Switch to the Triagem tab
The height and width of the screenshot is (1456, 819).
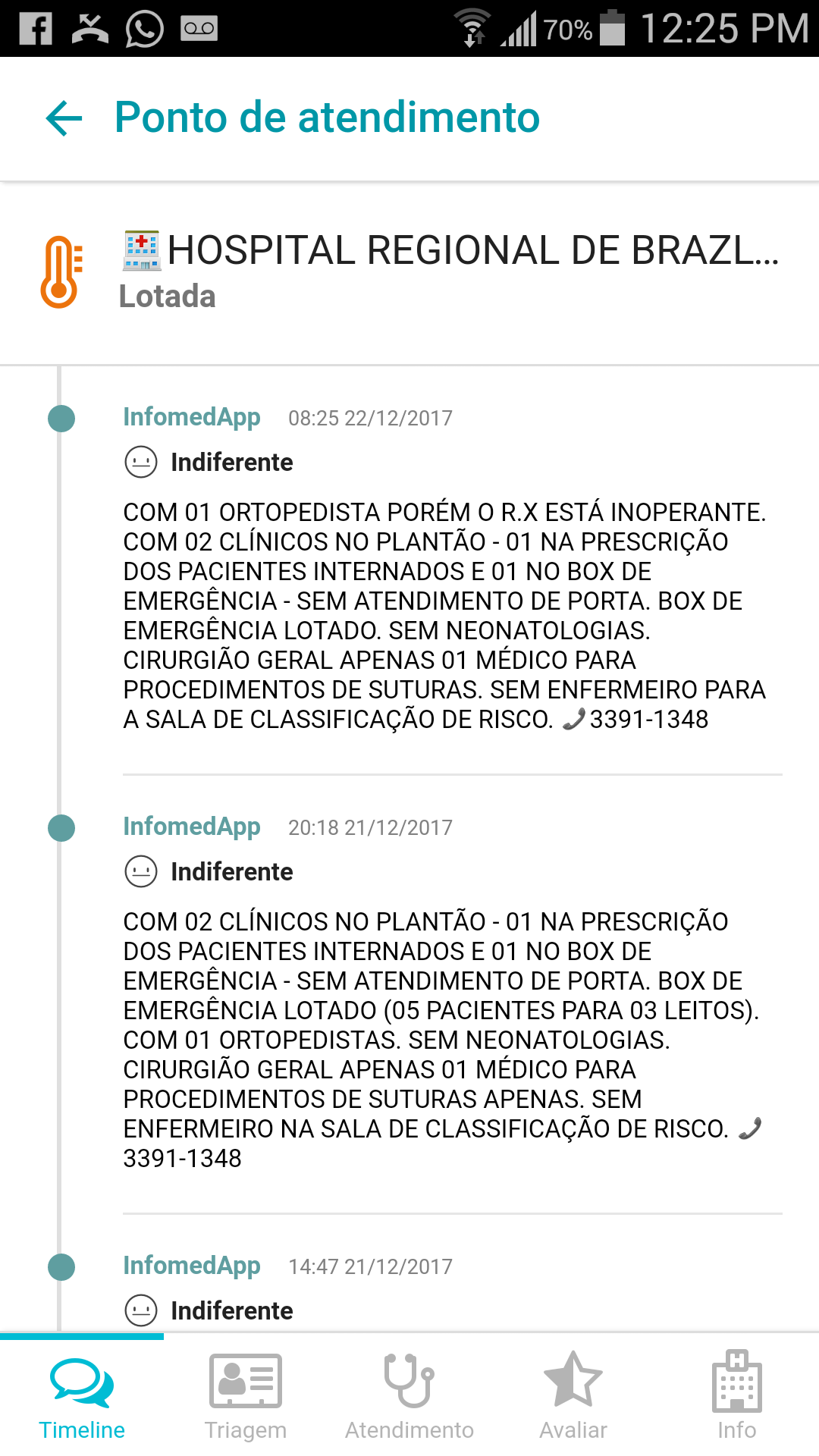point(245,1395)
